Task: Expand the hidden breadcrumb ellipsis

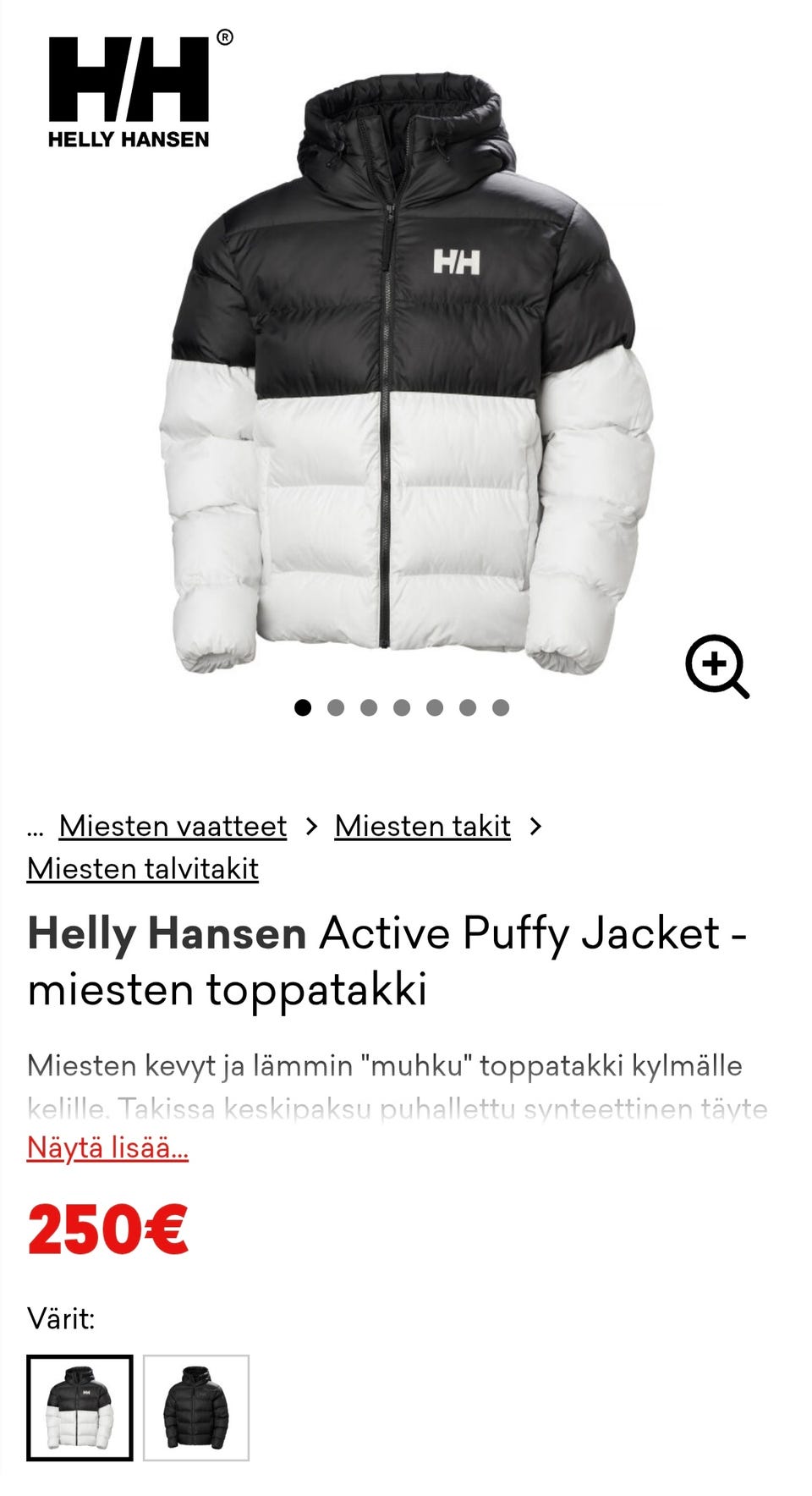Action: click(x=34, y=827)
